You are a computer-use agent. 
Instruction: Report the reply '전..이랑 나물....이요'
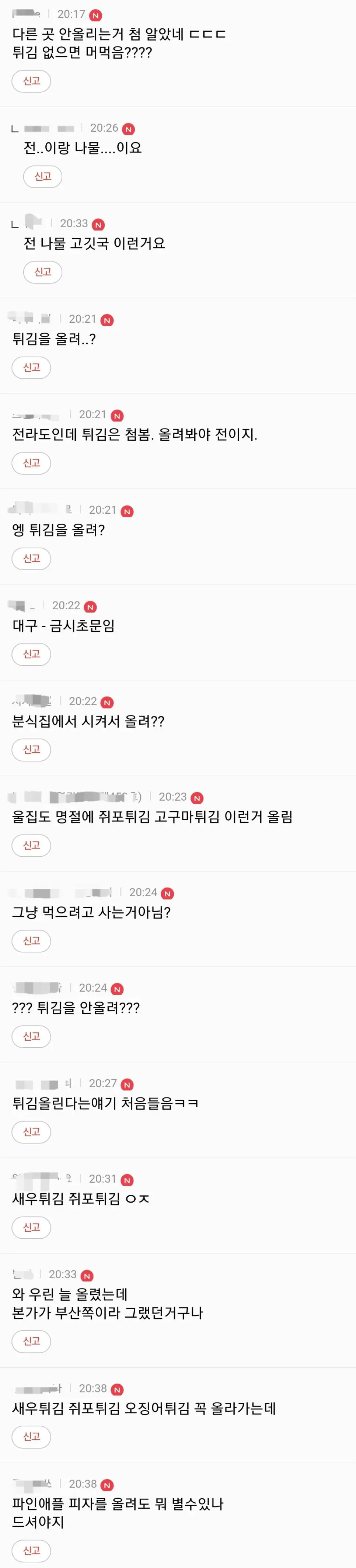tap(43, 177)
